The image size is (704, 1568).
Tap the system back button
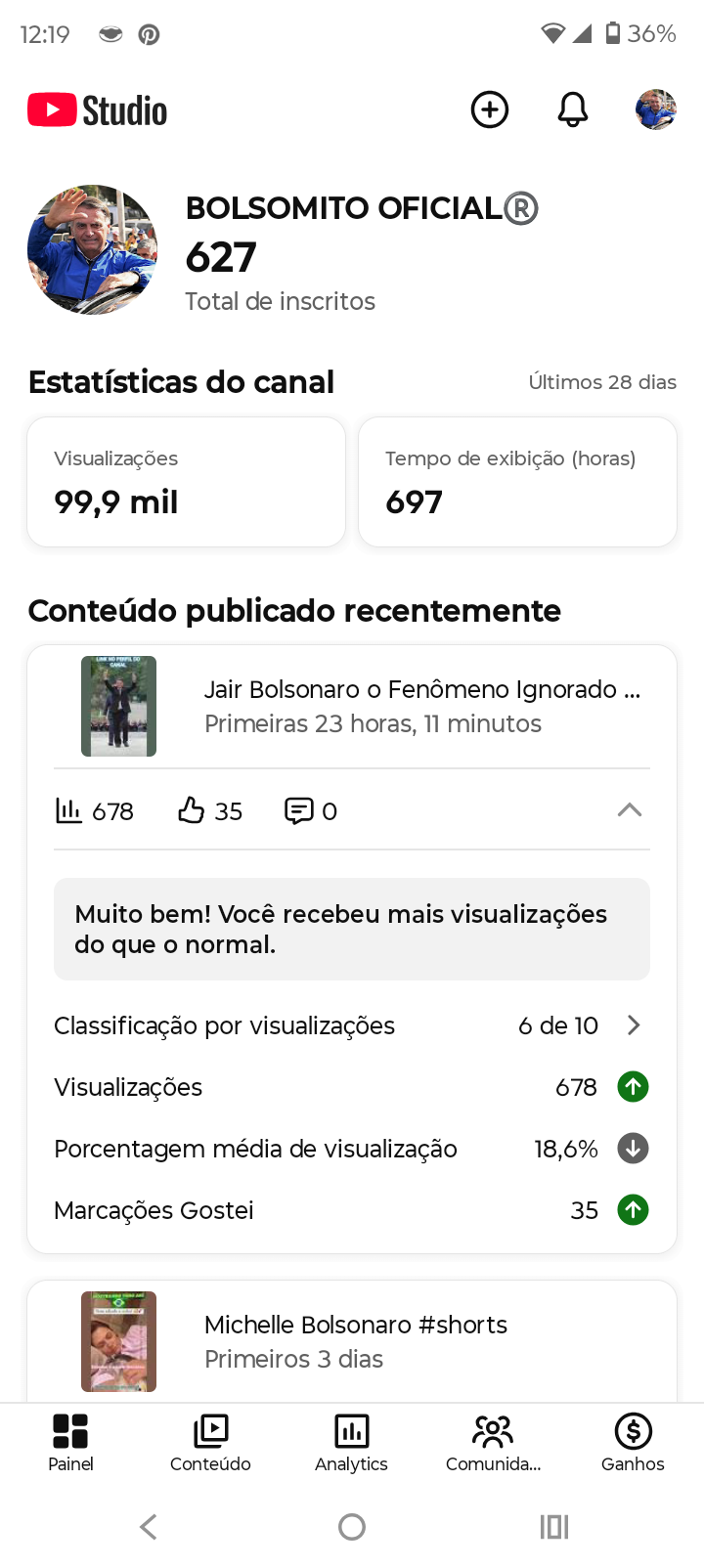(149, 1527)
